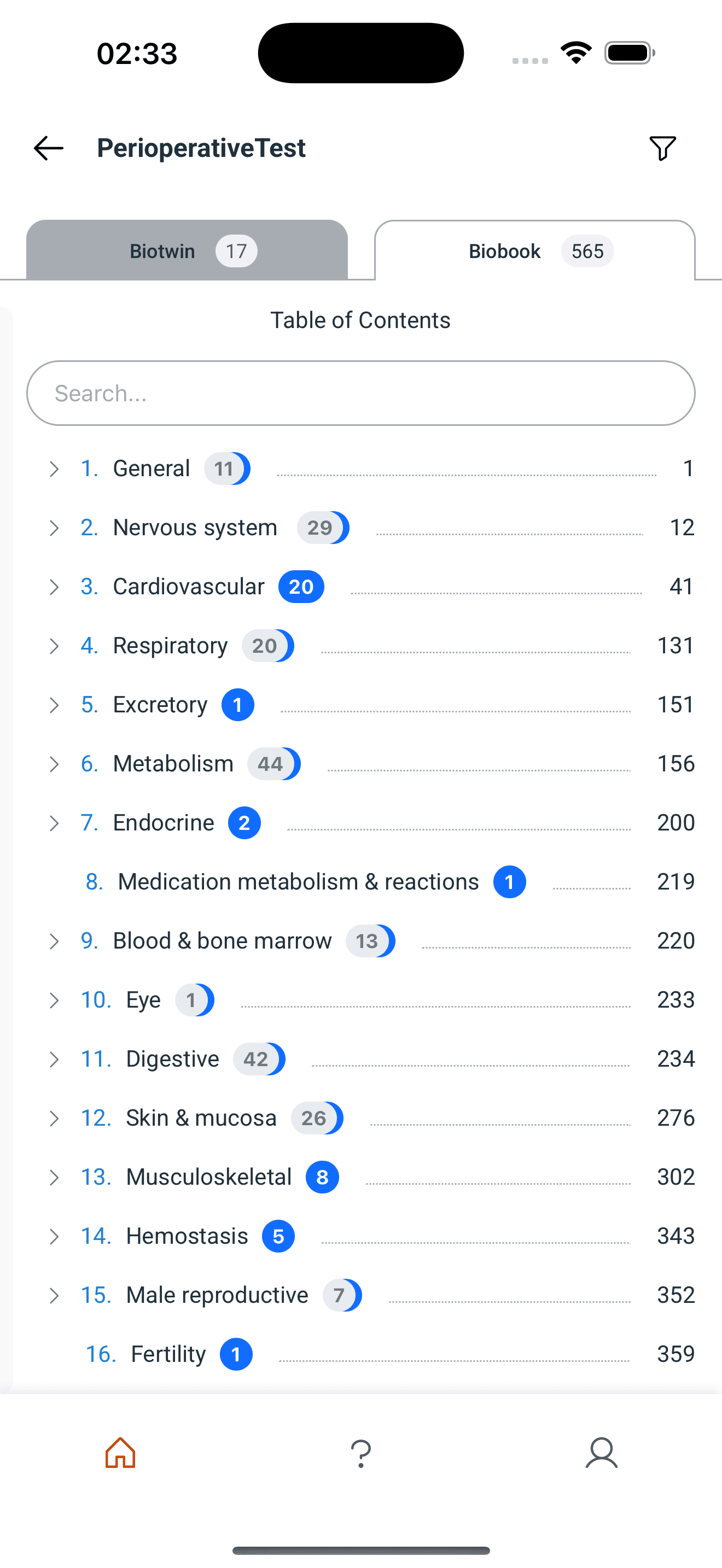Expand the Blood & bone marrow section
This screenshot has width=722, height=1568.
[54, 940]
